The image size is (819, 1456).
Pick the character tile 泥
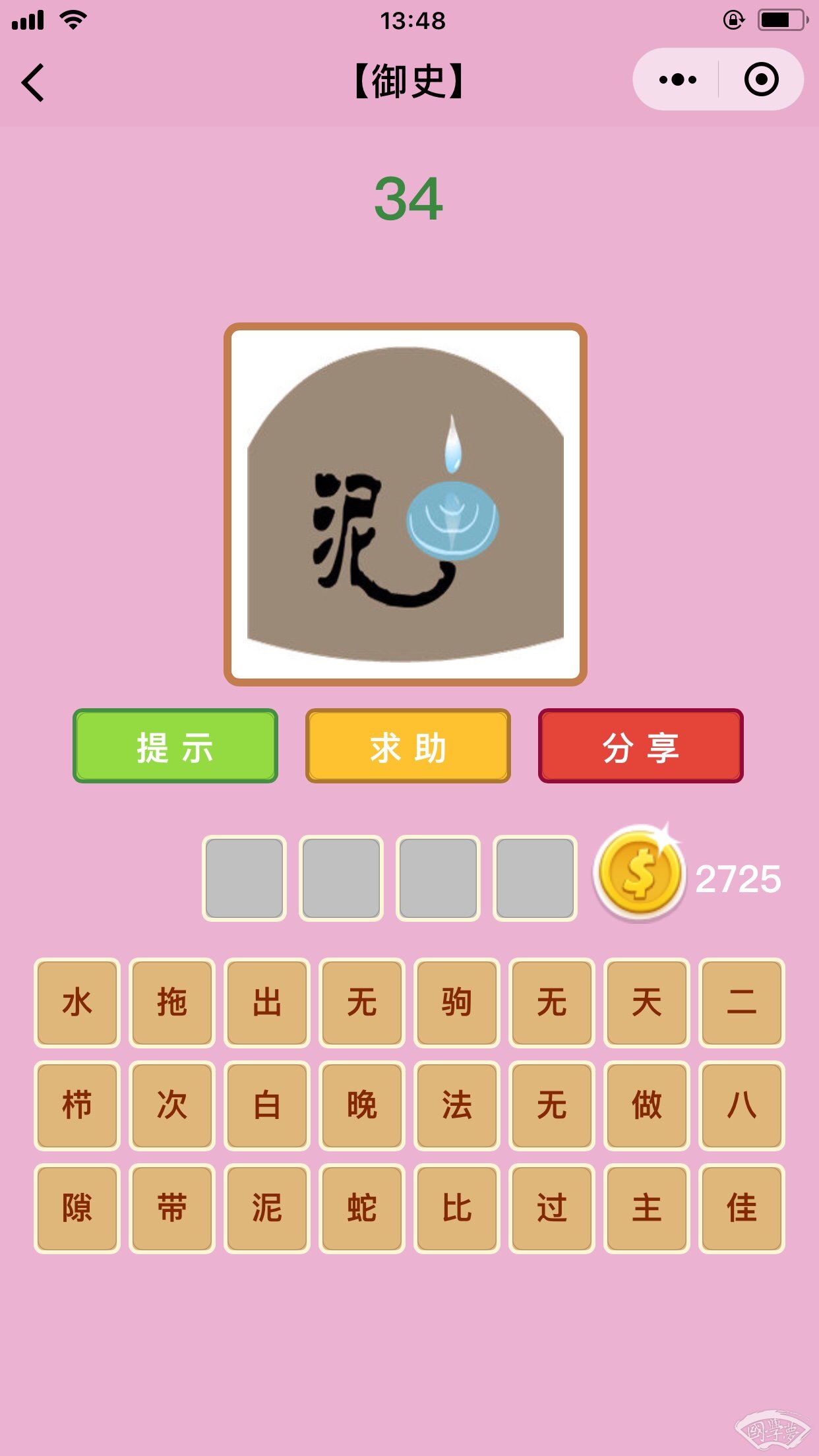[x=267, y=1208]
